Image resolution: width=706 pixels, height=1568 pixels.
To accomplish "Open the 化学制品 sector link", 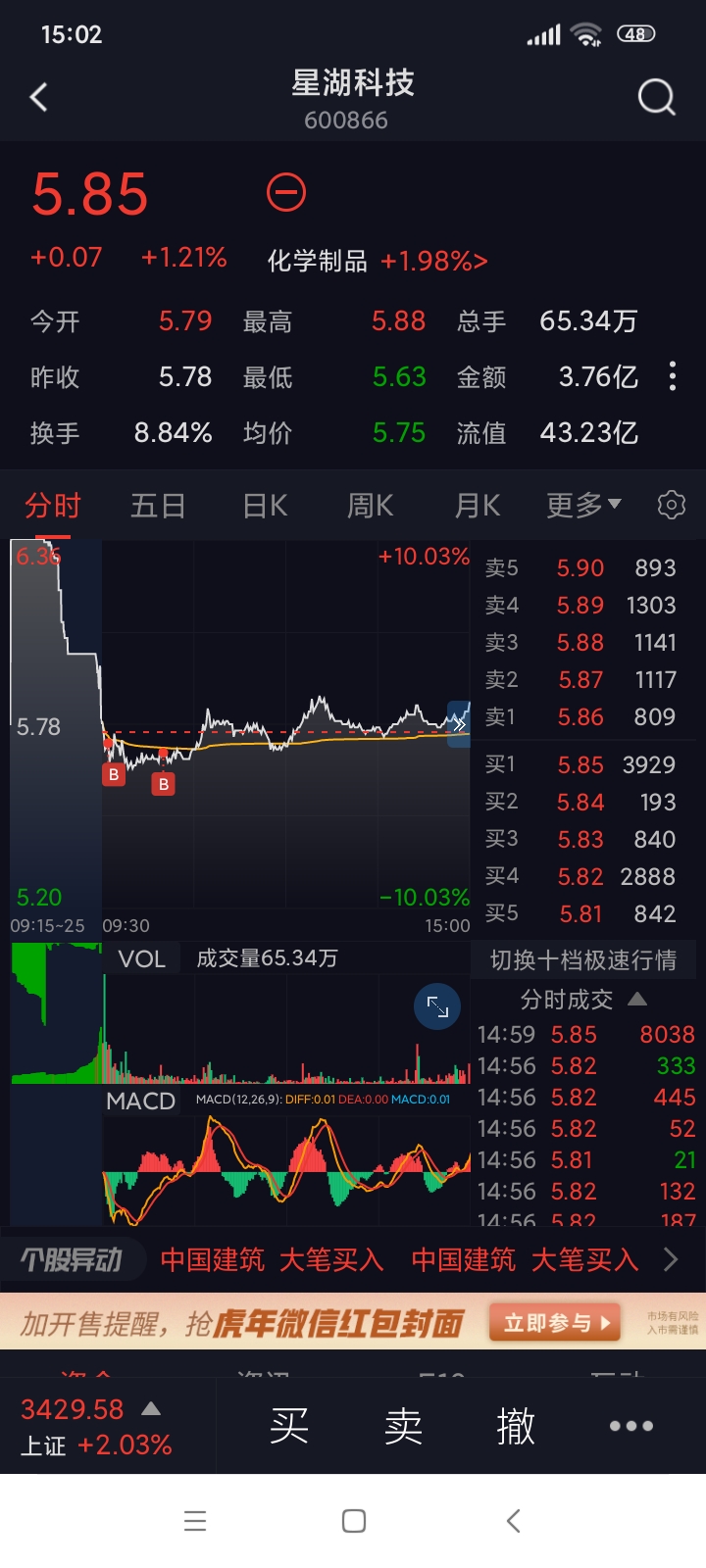I will [x=377, y=261].
